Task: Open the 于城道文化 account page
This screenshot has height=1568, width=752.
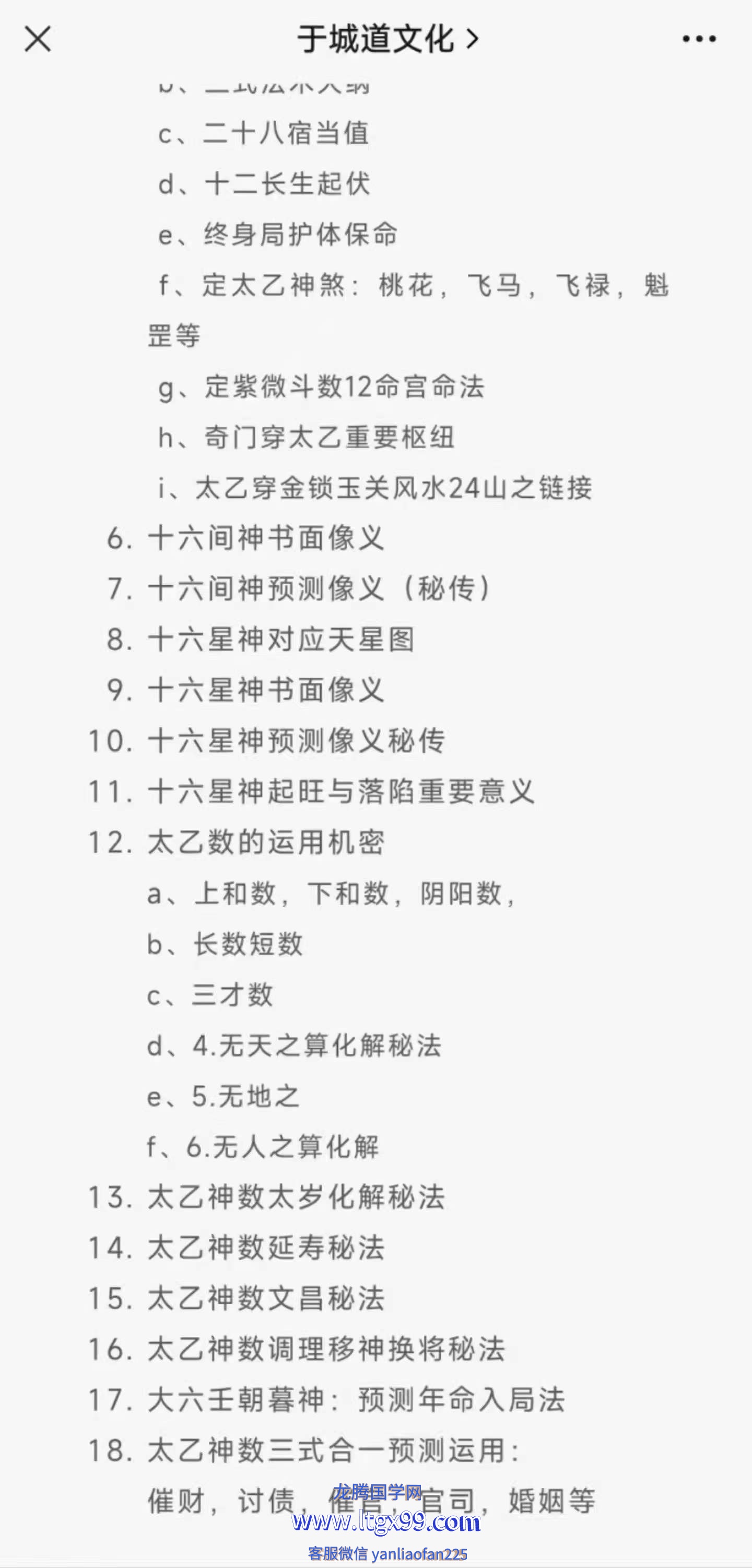Action: [388, 40]
